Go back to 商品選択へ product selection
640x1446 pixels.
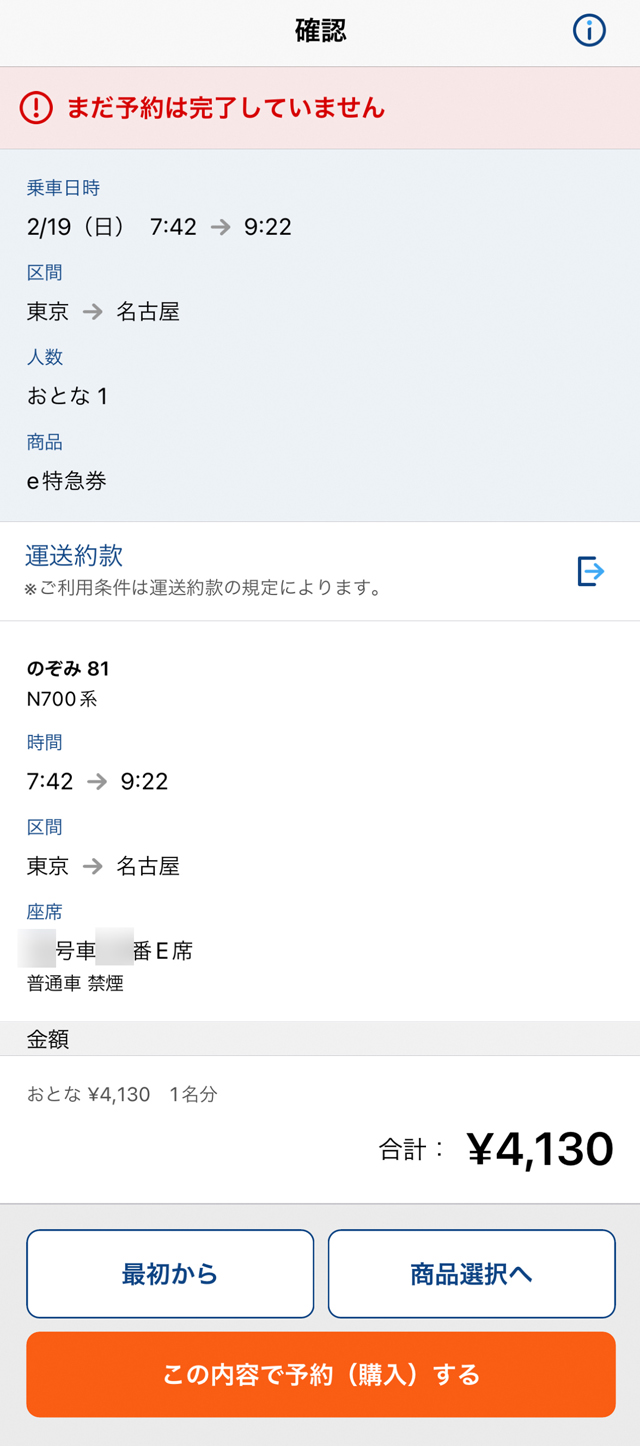coord(471,1274)
